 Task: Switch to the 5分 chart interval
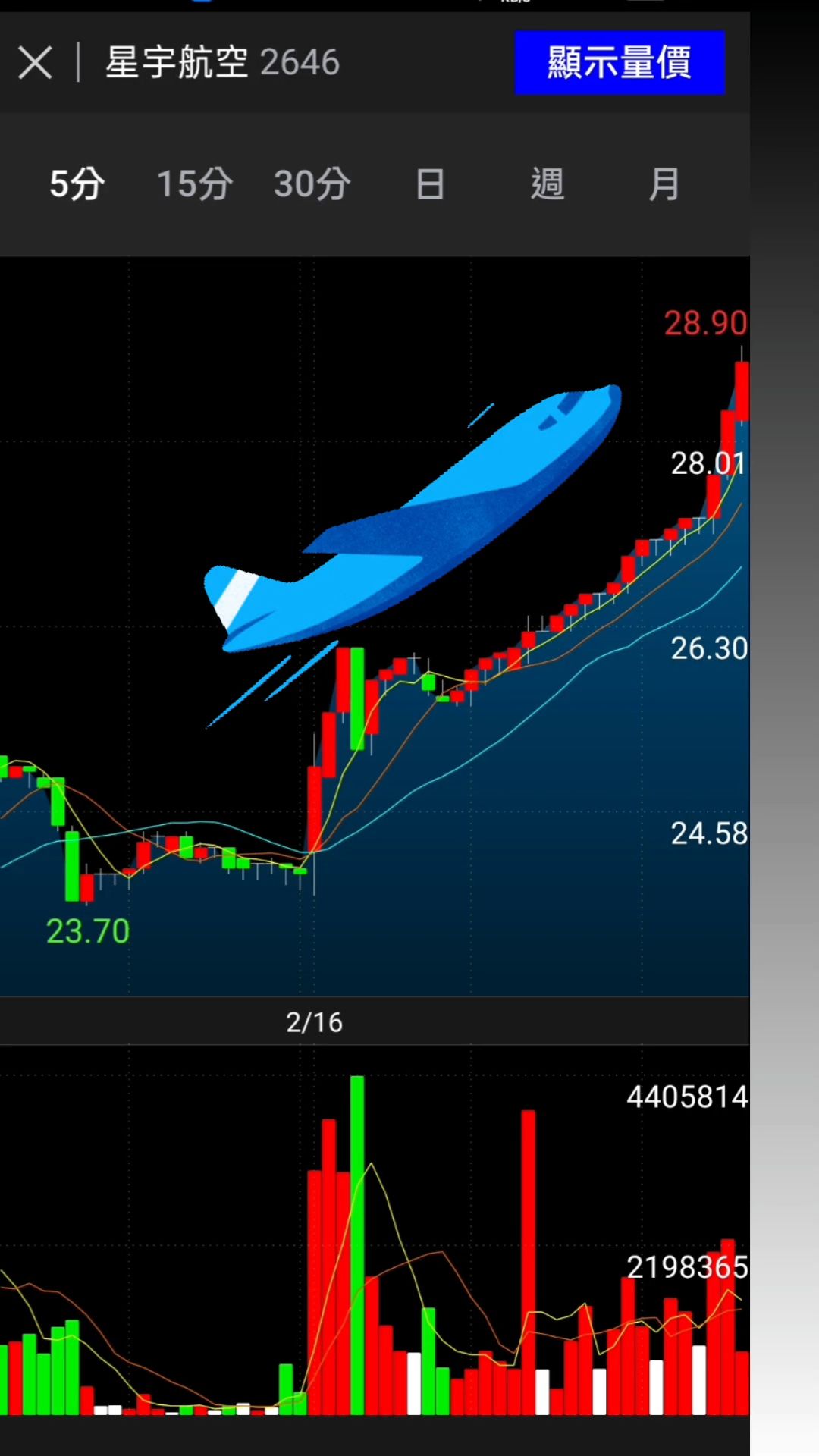point(77,184)
